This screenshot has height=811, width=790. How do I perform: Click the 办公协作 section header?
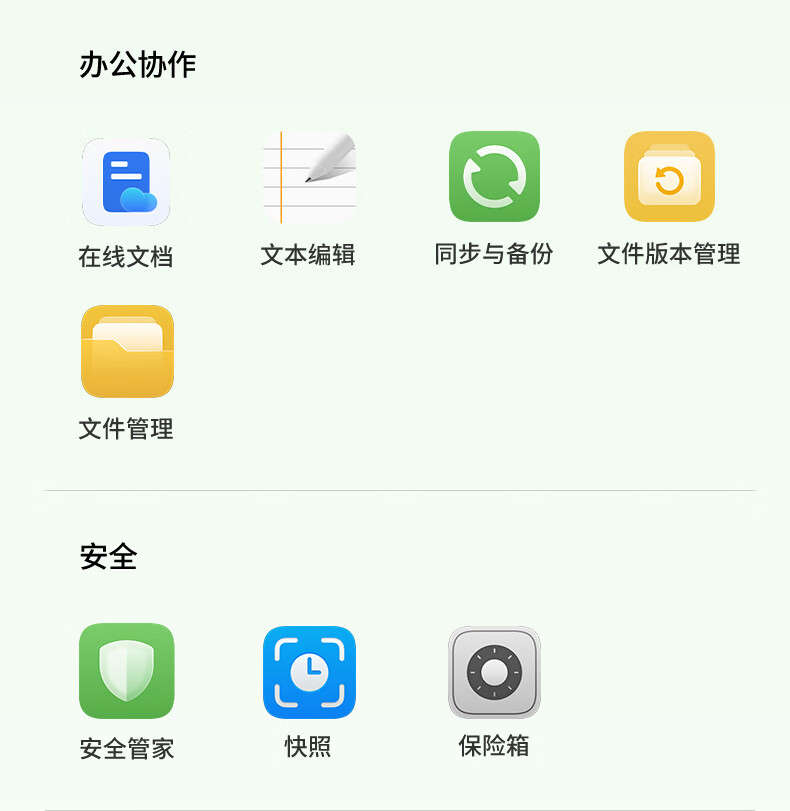click(139, 63)
